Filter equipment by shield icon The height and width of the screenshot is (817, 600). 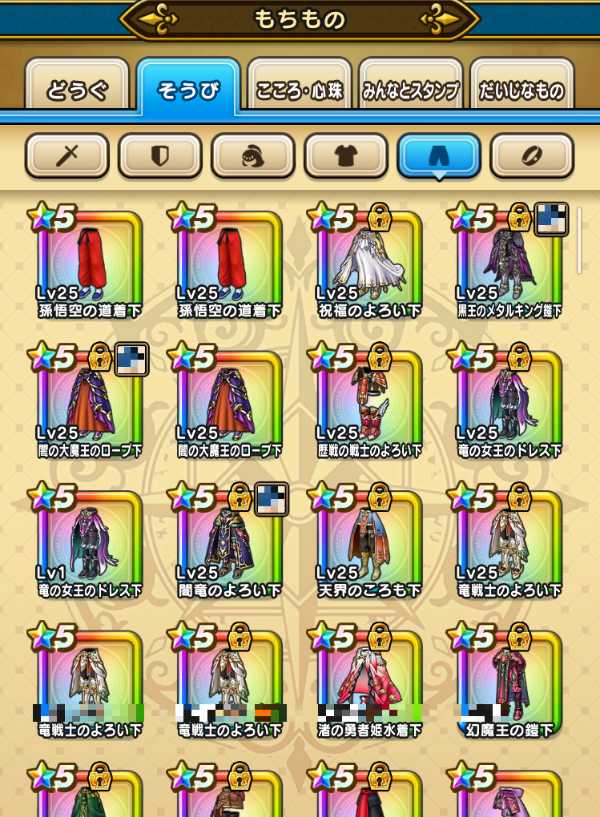160,155
